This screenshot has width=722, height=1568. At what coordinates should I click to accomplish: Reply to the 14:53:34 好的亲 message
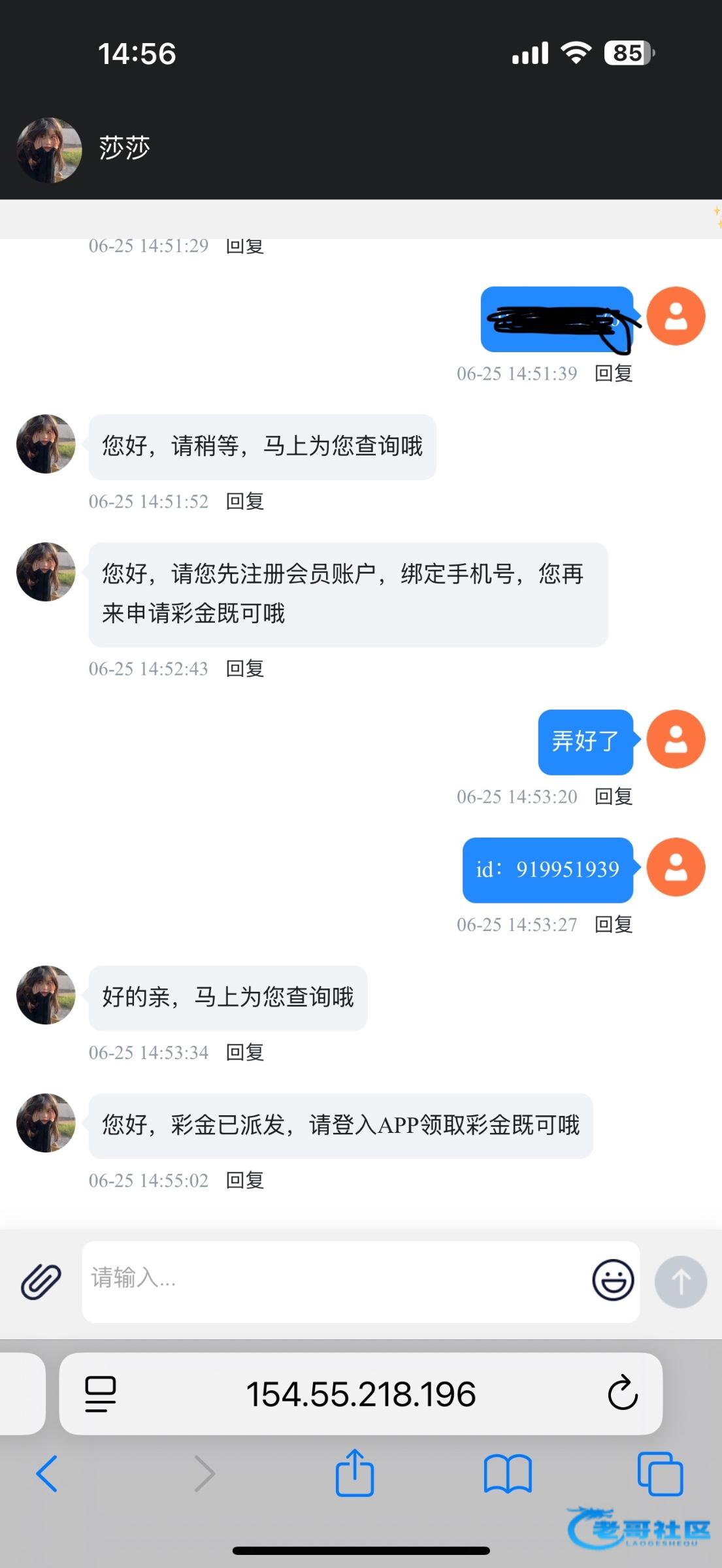(245, 1053)
